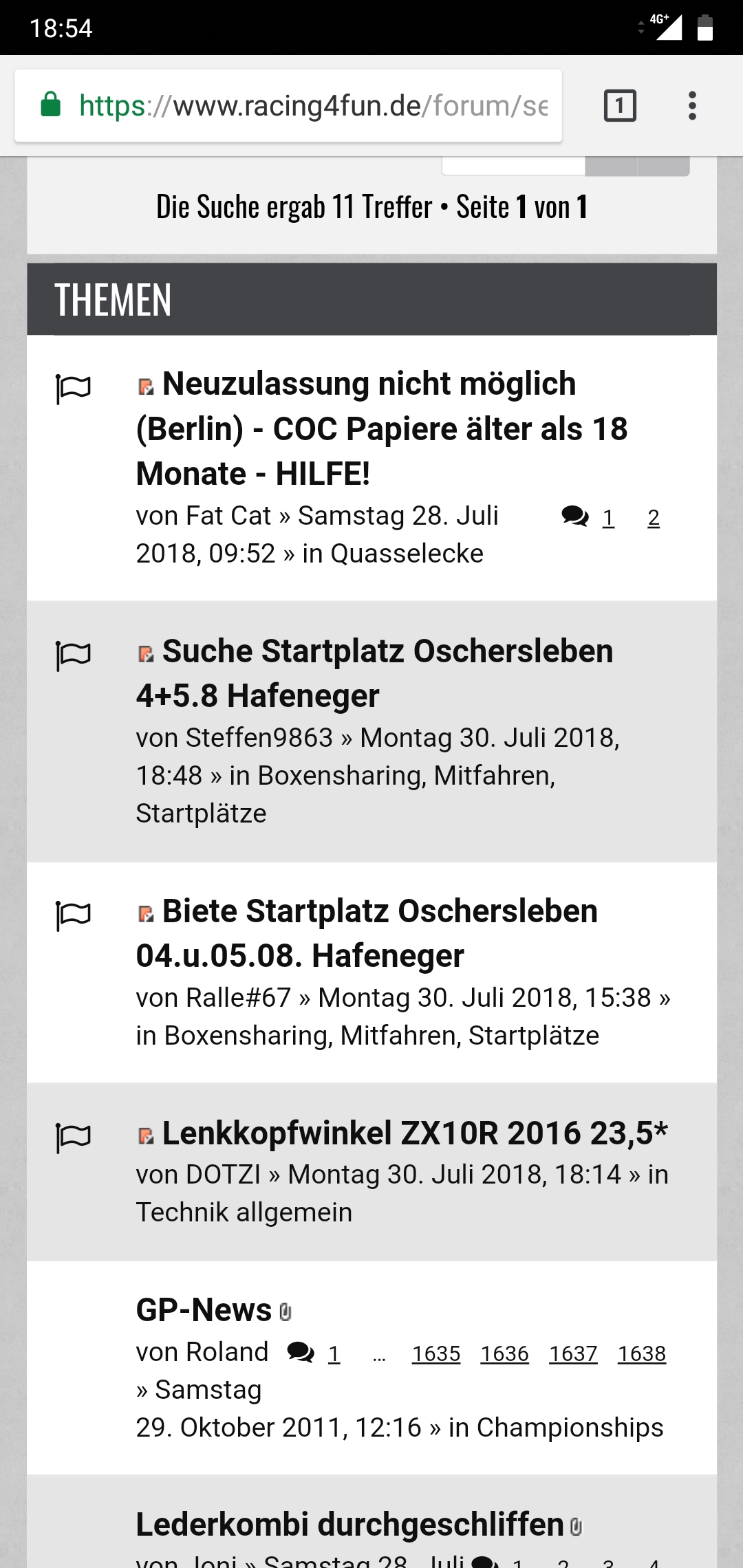Go to page 1637 of GP-News
743x1568 pixels.
point(573,1353)
